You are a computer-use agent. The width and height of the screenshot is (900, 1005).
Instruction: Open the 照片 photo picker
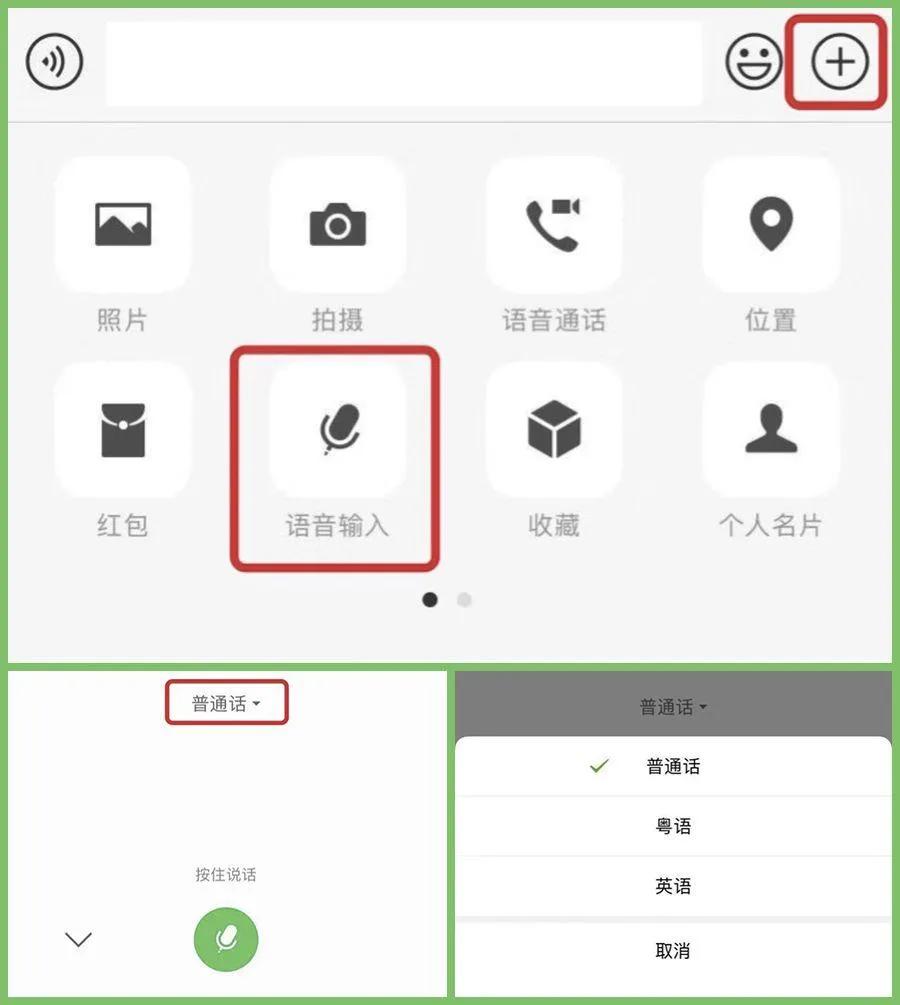123,225
